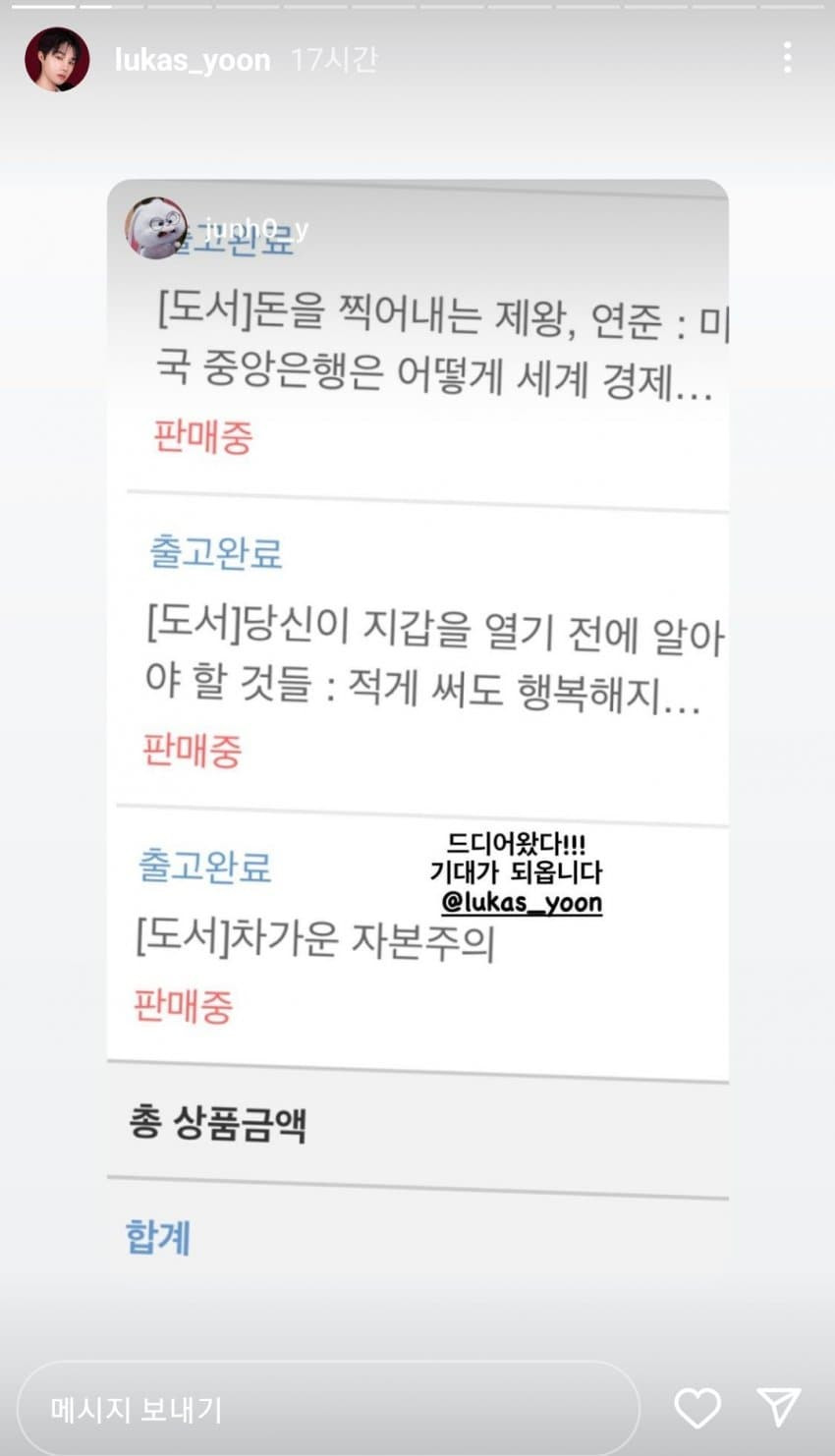Open the lukas_yoon username link
The image size is (835, 1456).
tap(192, 60)
